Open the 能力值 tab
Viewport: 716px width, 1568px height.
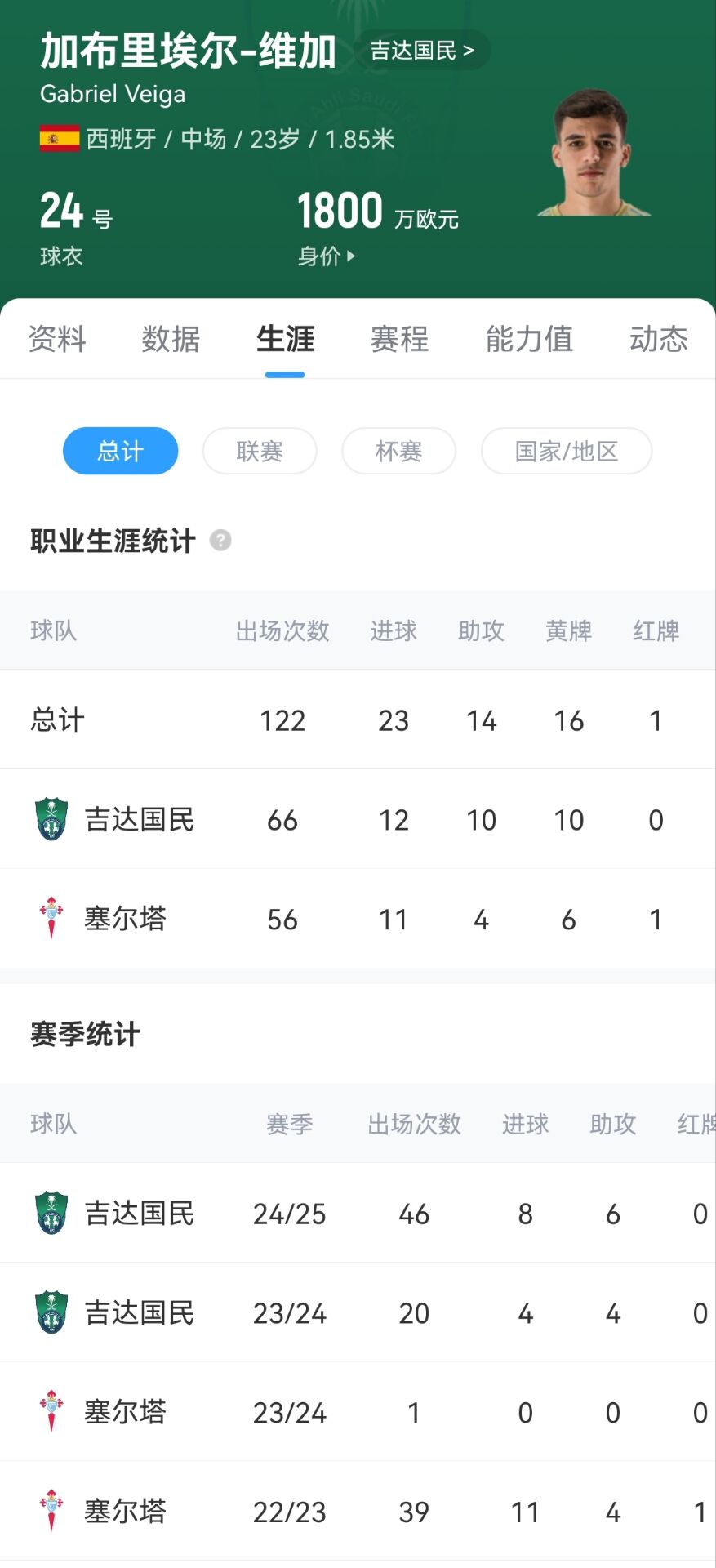point(529,339)
